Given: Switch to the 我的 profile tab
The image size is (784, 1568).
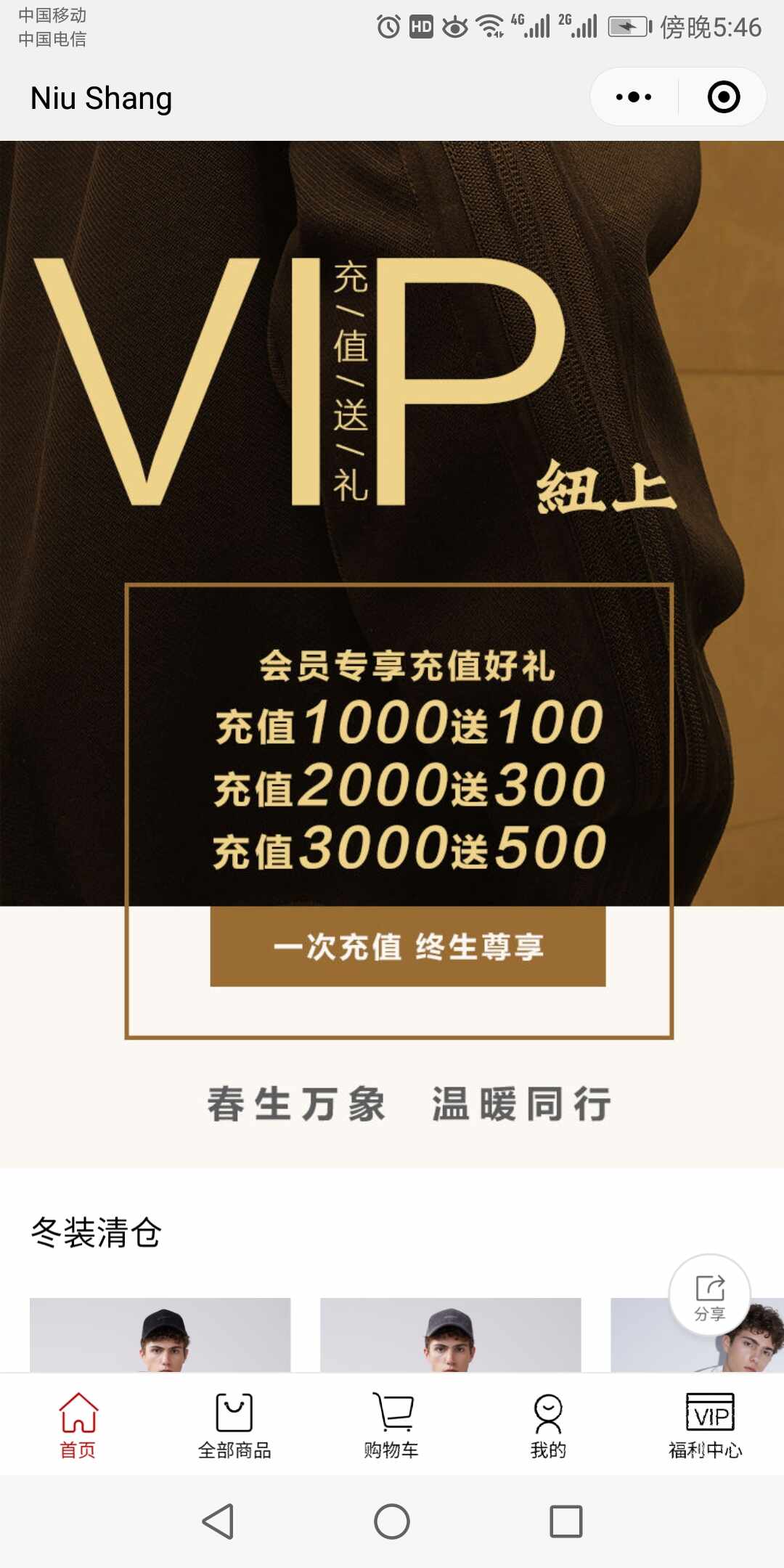Looking at the screenshot, I should (x=548, y=1426).
